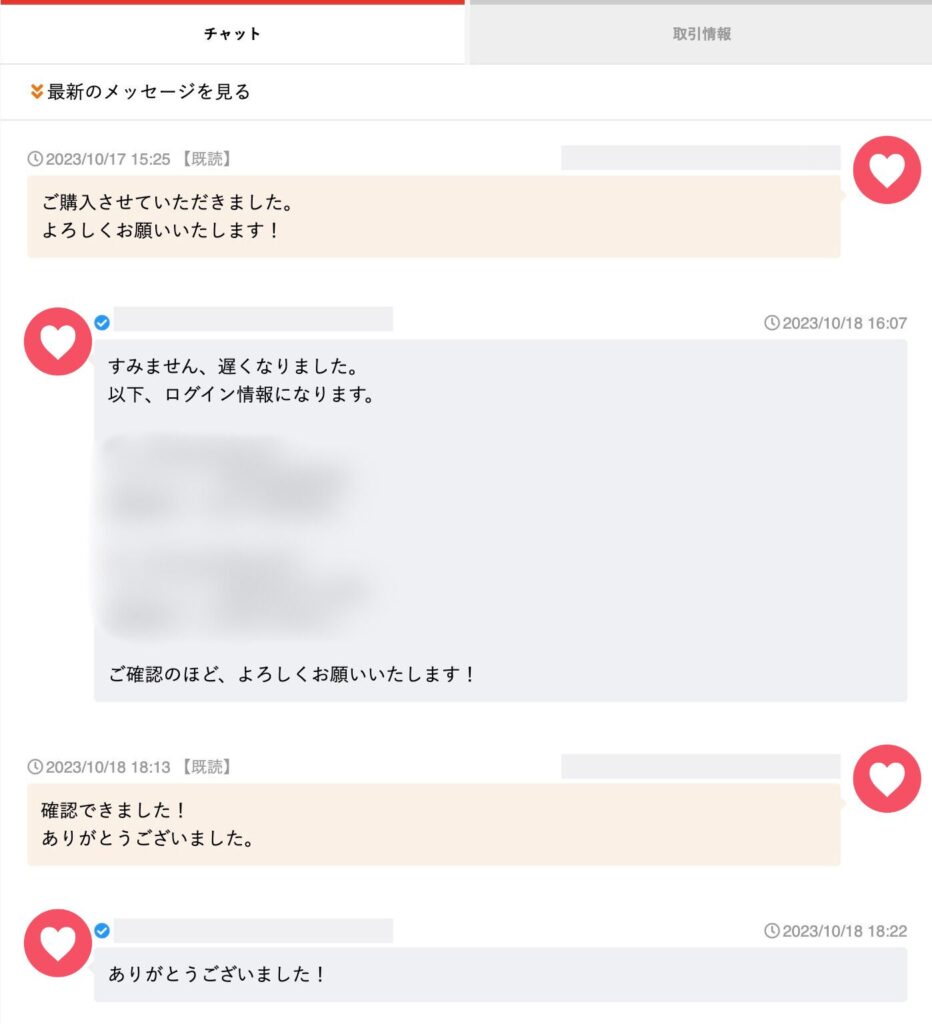Open the avatar beside the 15:25 message
932x1024 pixels.
[886, 171]
